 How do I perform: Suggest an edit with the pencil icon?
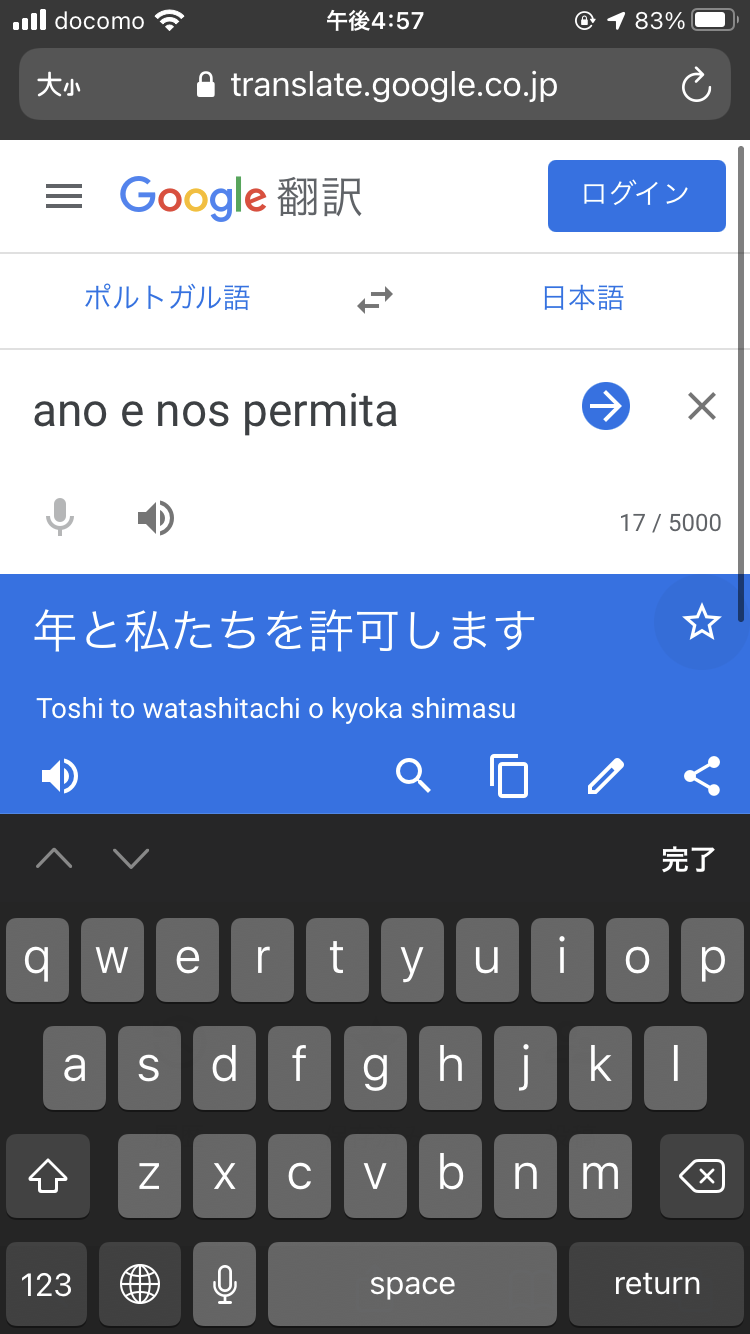tap(605, 776)
